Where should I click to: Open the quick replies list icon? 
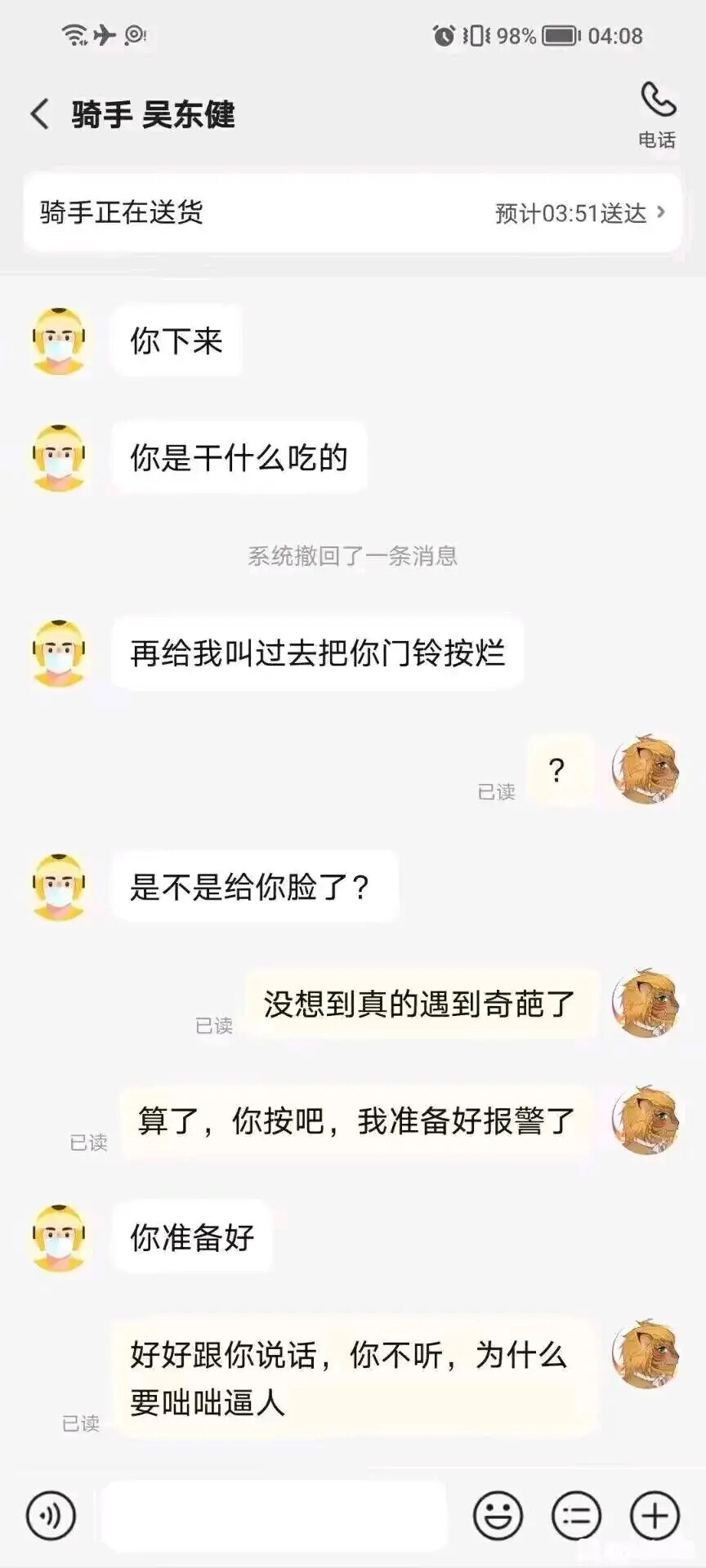click(x=576, y=1517)
